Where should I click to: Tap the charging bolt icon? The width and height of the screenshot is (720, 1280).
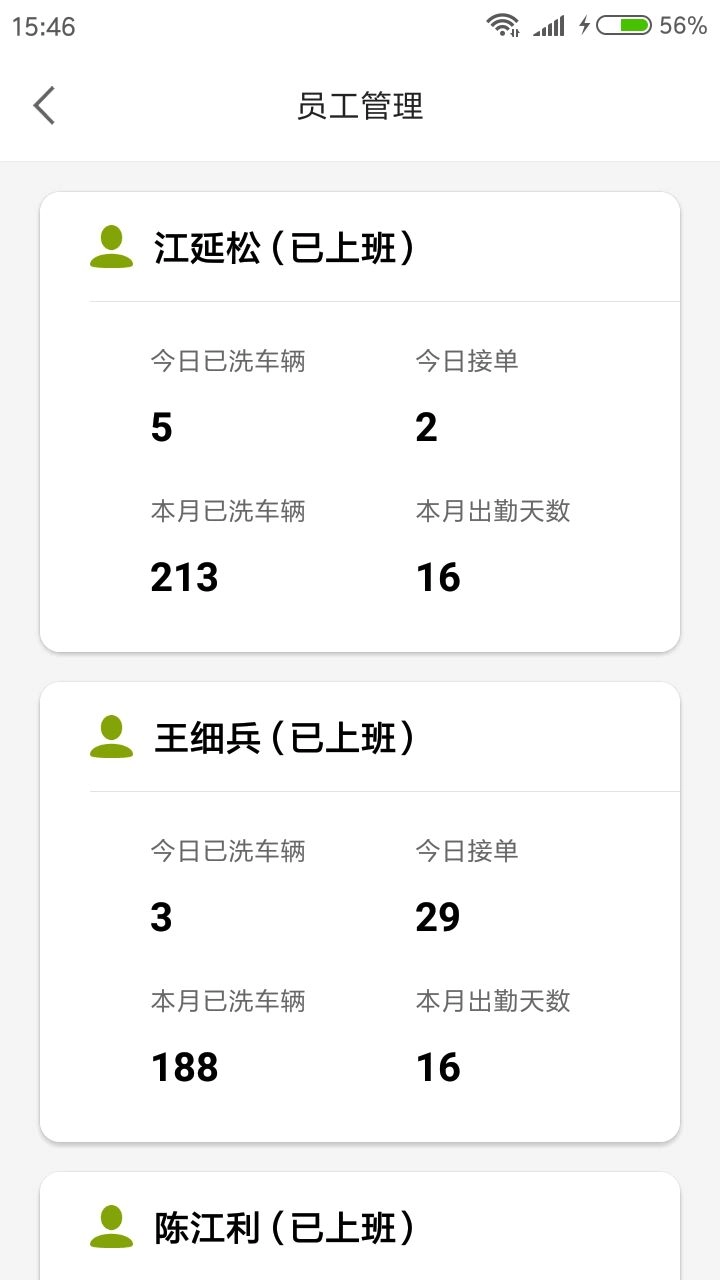[x=583, y=26]
